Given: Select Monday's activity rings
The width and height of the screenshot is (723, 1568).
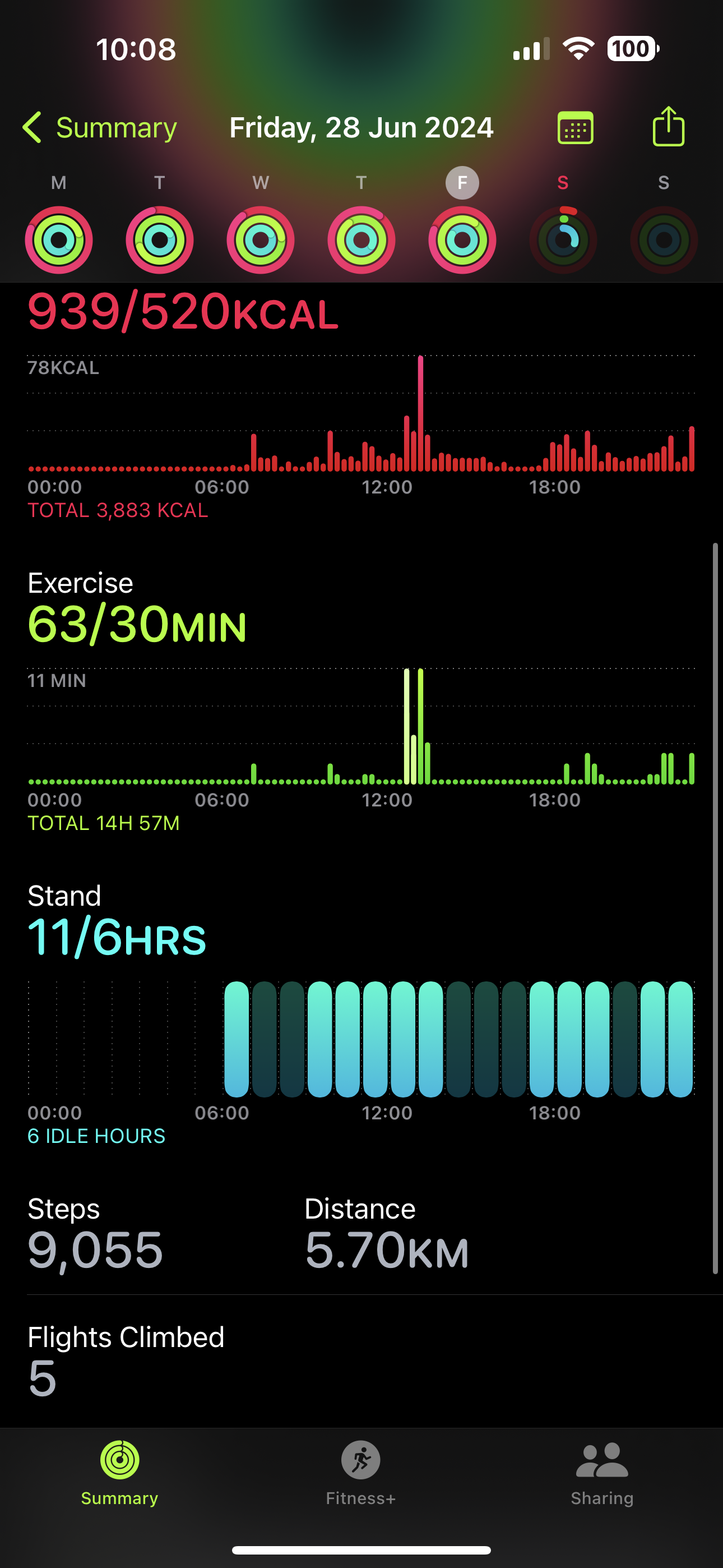Looking at the screenshot, I should 59,239.
